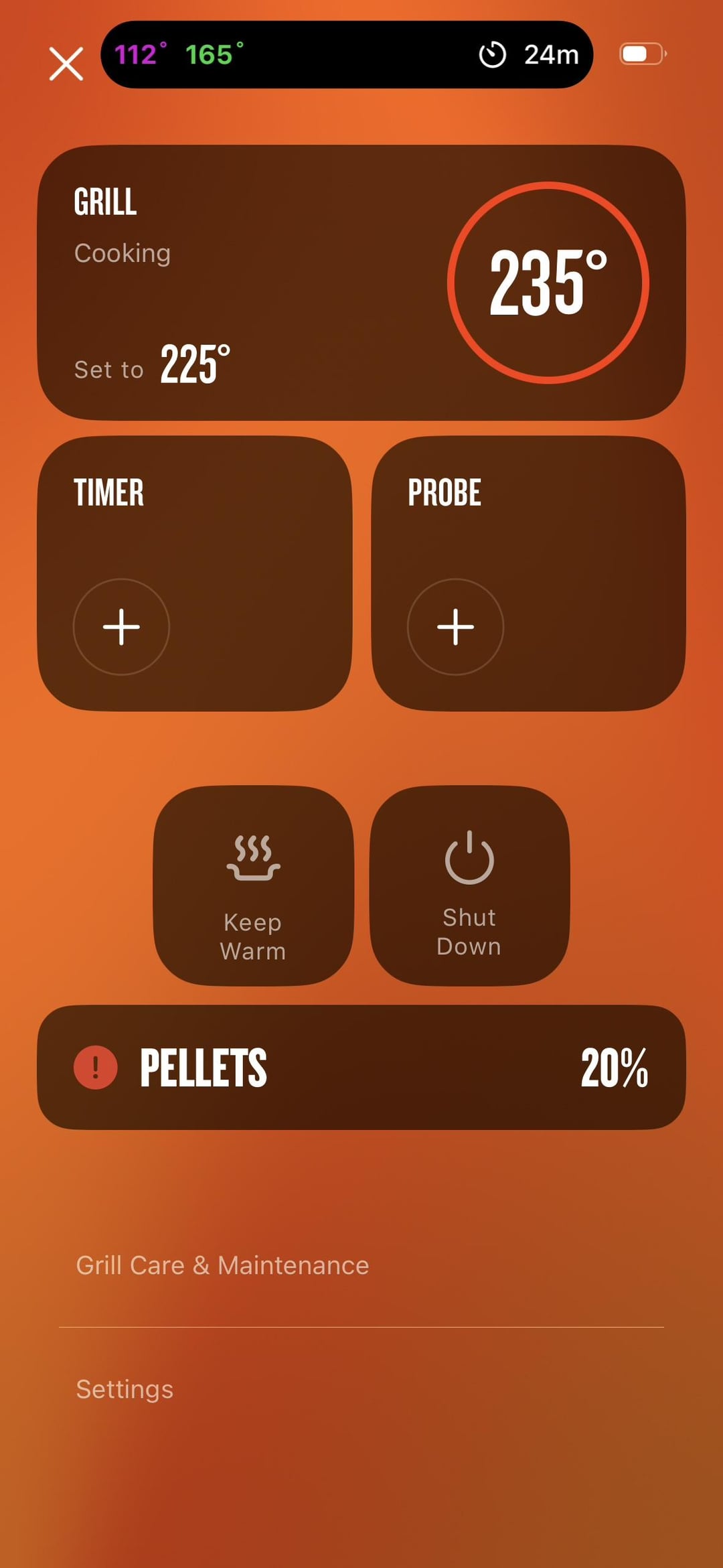Shut Down the grill

pos(469,885)
